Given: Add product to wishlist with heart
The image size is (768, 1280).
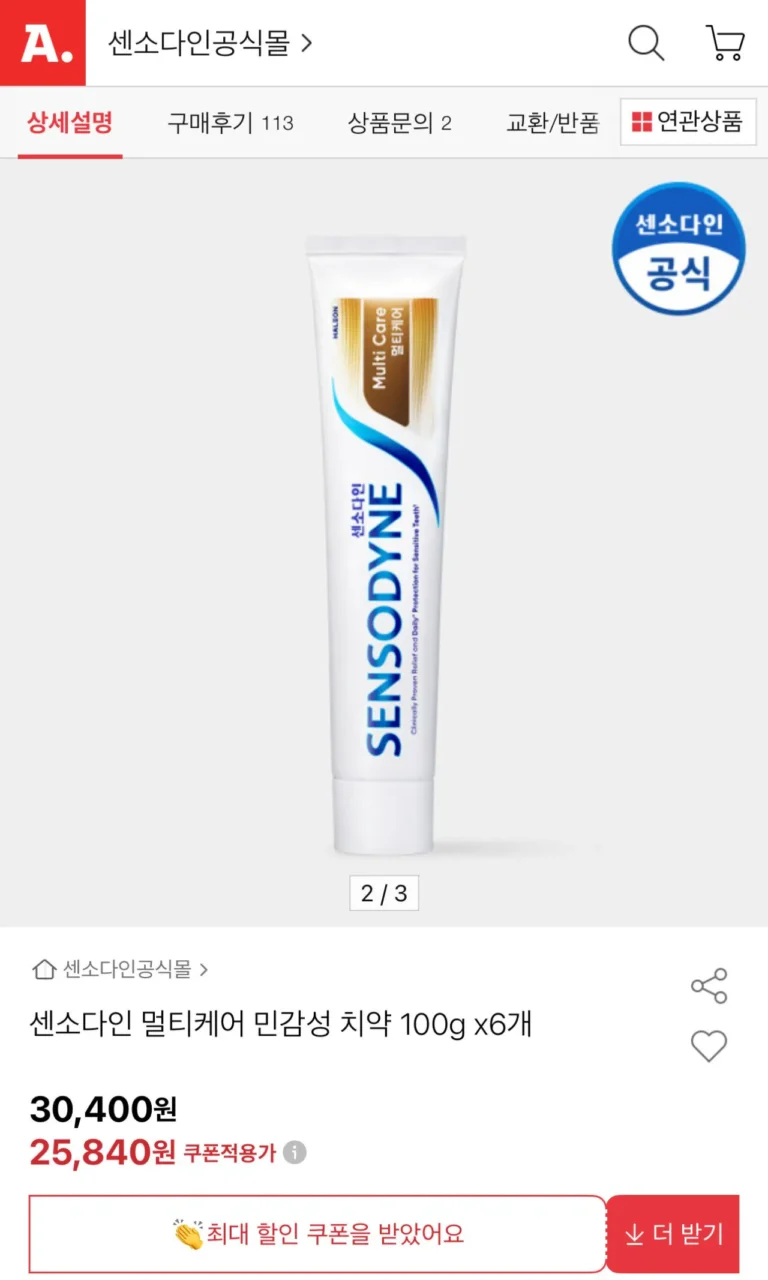Looking at the screenshot, I should coord(709,1047).
